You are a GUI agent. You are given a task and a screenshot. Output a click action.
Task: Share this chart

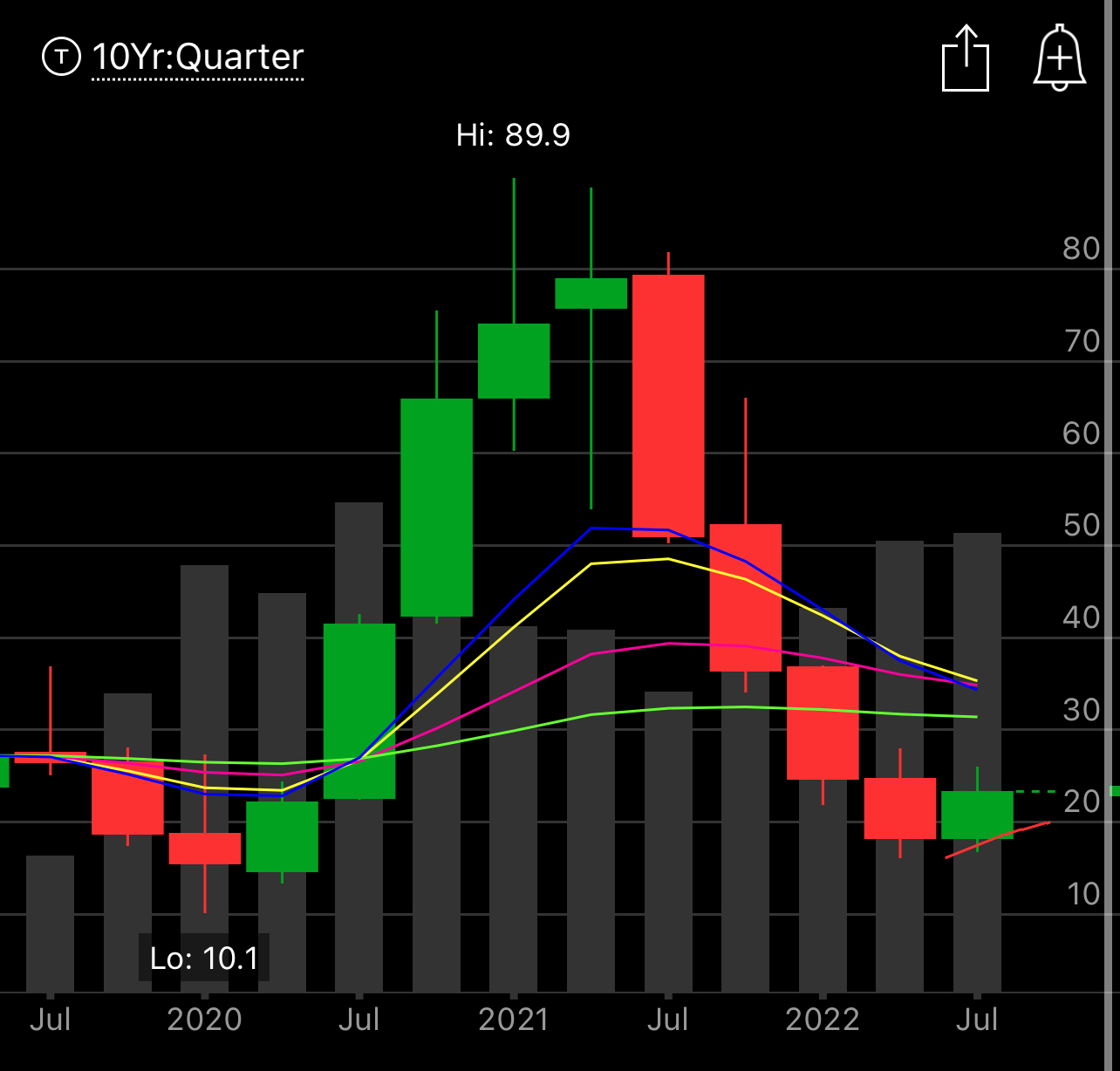tap(965, 58)
